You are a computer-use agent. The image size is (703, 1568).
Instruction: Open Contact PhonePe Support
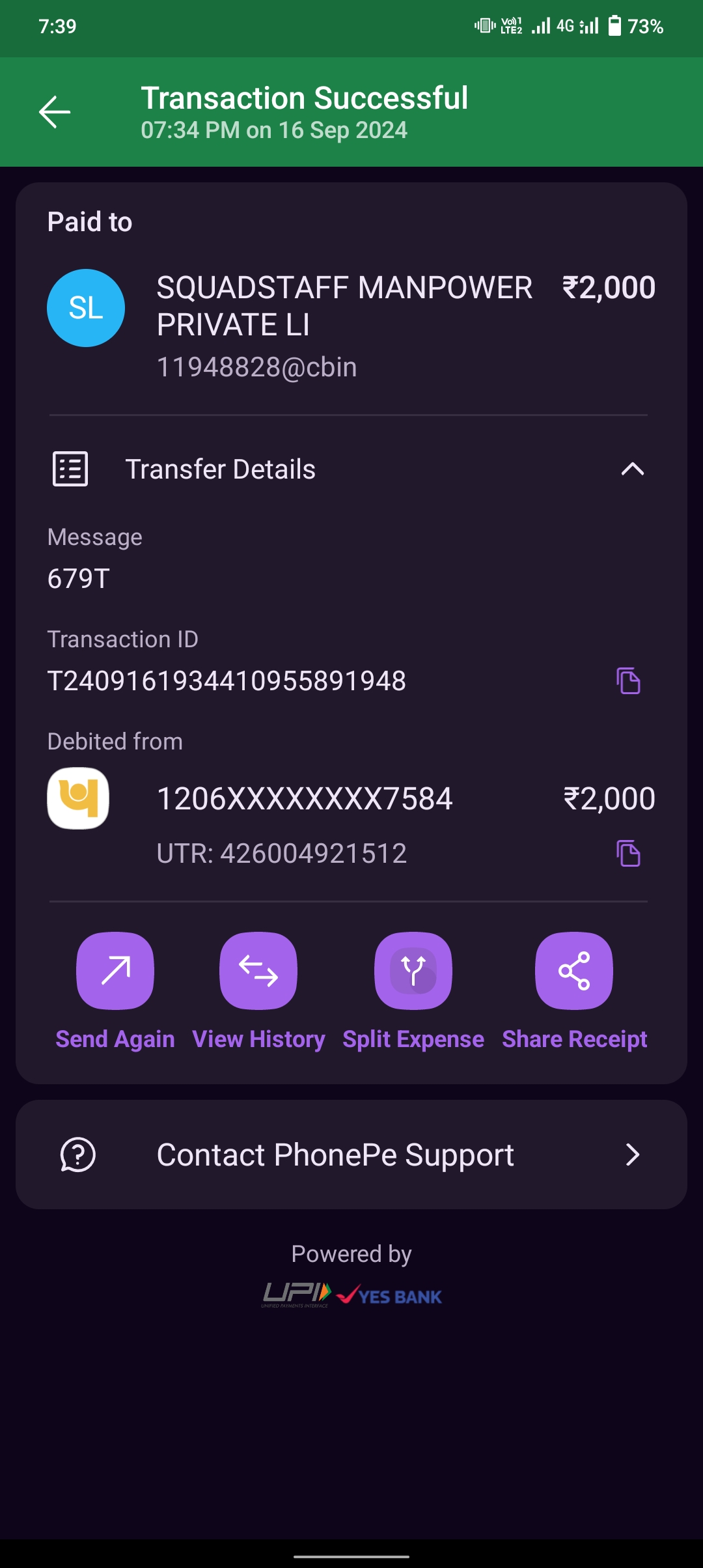(351, 1155)
